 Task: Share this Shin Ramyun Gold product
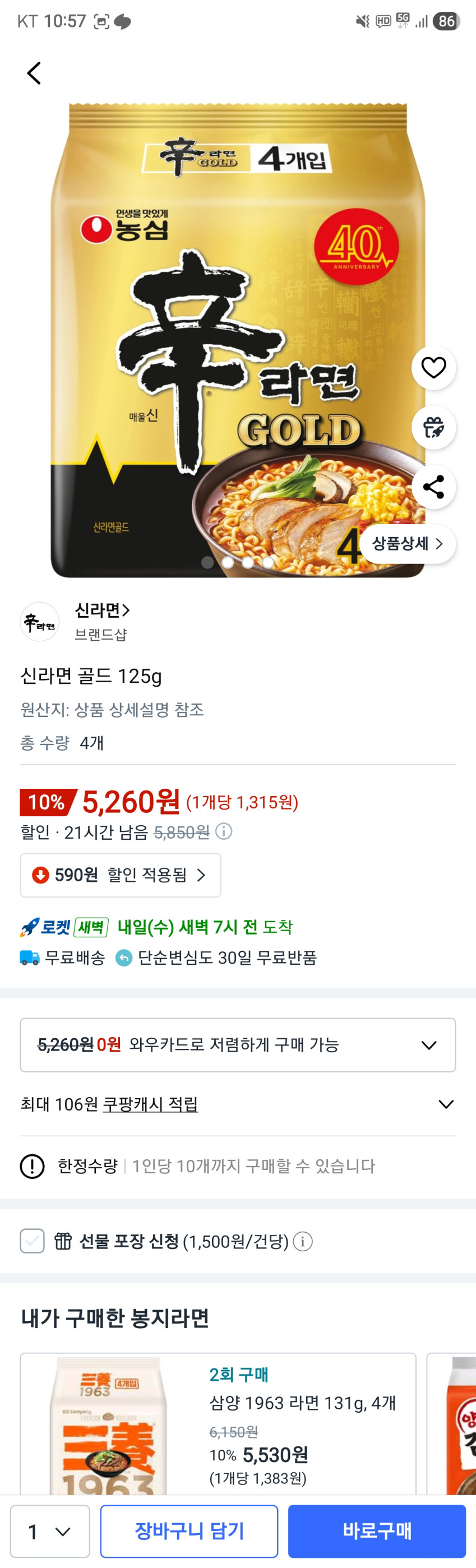[433, 487]
